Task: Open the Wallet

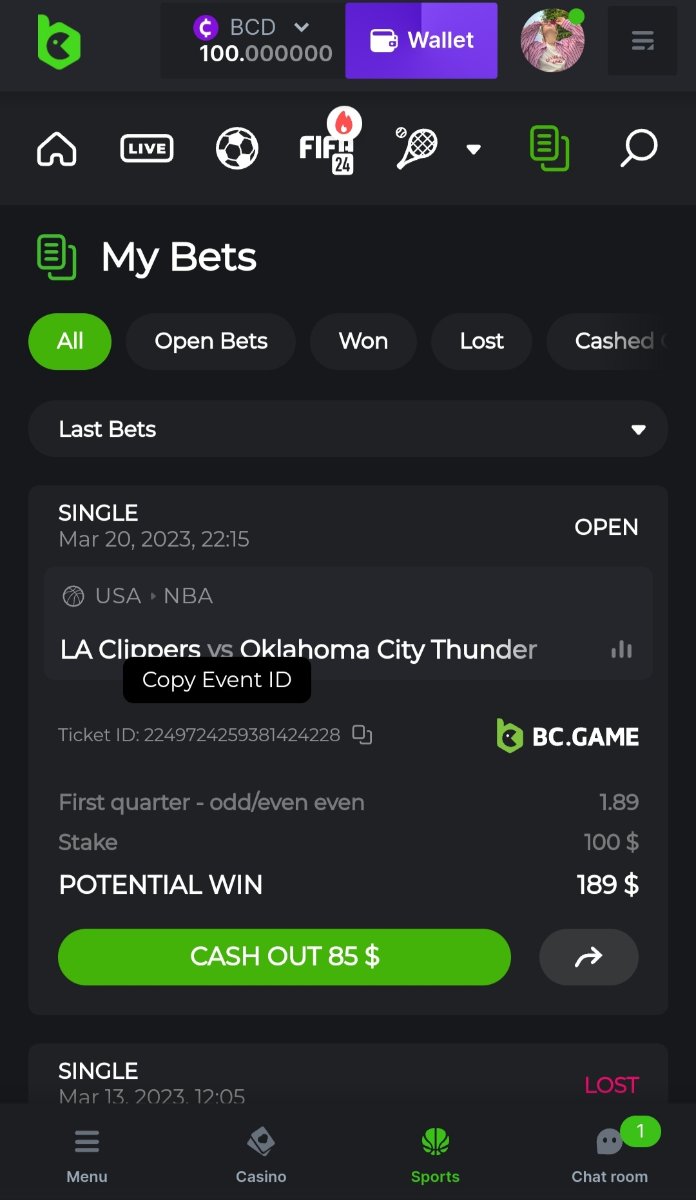Action: pos(421,41)
